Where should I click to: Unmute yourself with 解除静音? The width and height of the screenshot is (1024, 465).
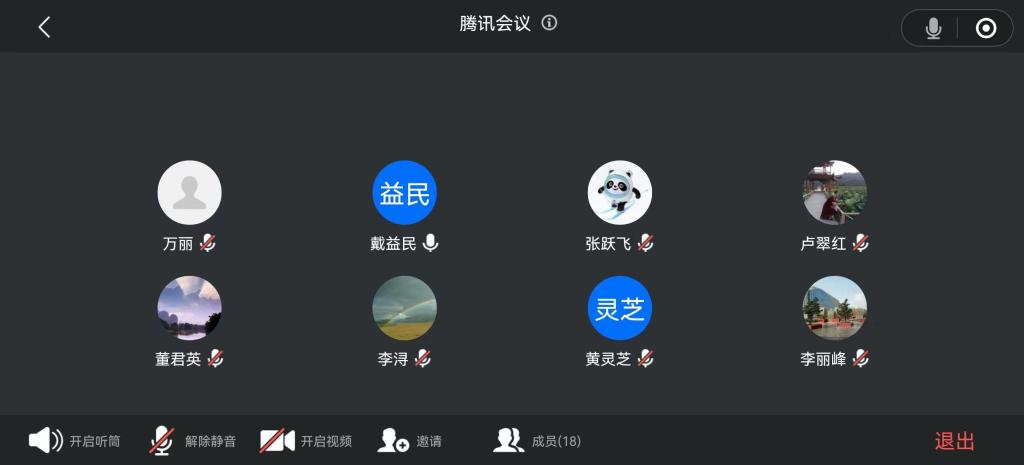pos(193,440)
